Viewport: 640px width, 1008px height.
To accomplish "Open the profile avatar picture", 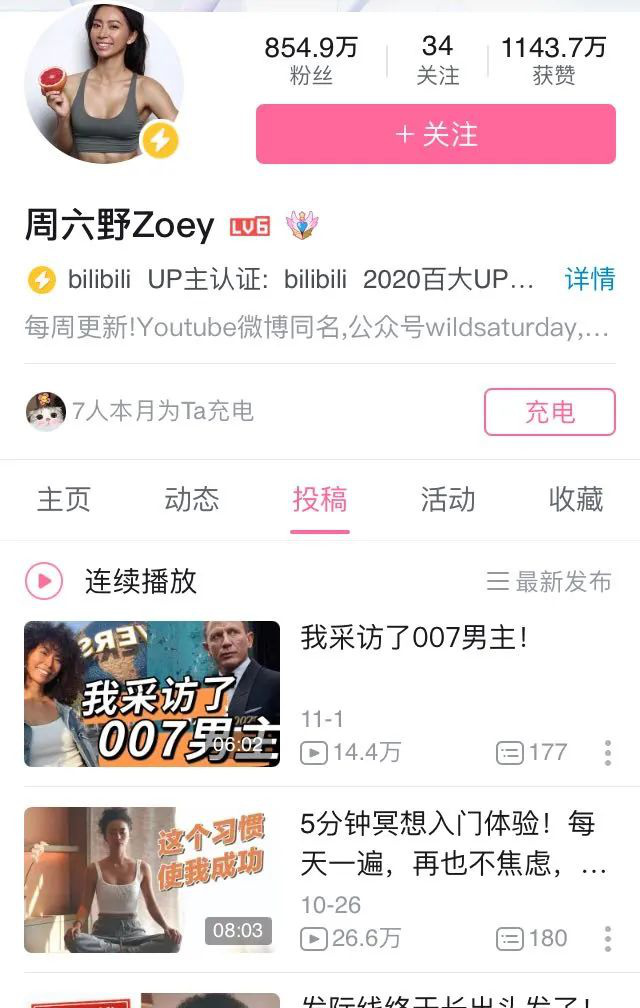I will pos(103,85).
